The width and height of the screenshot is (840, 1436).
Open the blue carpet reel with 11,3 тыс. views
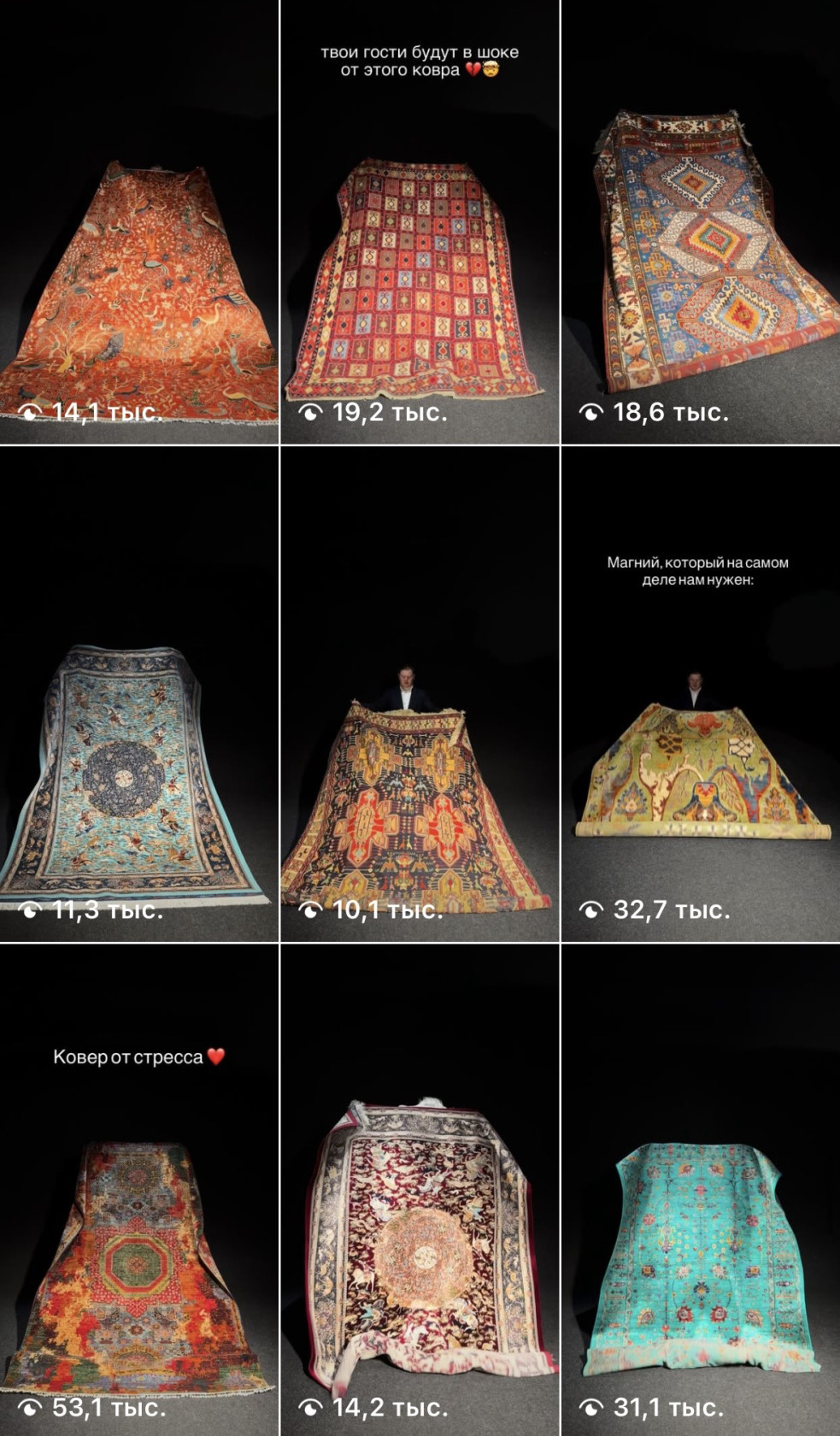coord(139,694)
